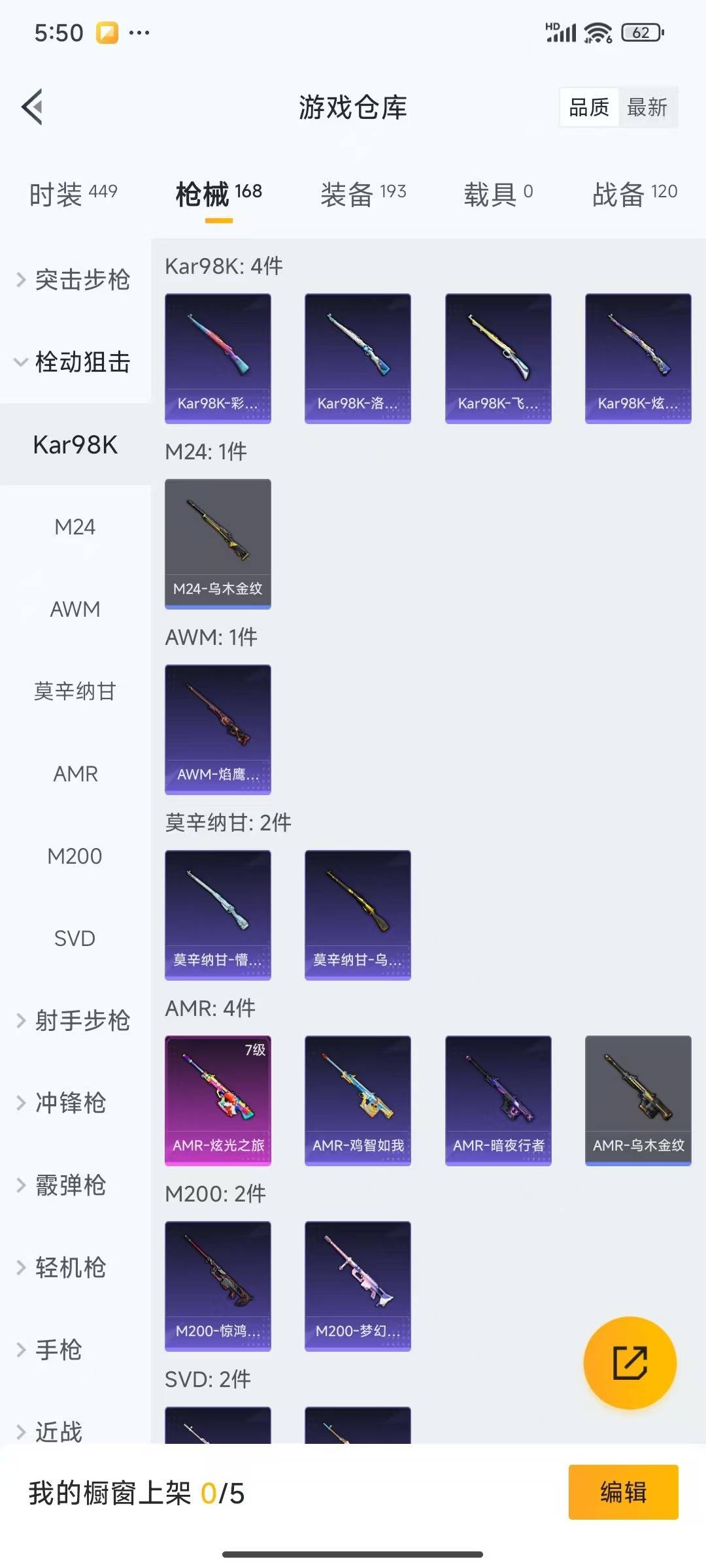Image resolution: width=706 pixels, height=1568 pixels.
Task: Edit my showcase with 编辑 button
Action: [623, 1492]
